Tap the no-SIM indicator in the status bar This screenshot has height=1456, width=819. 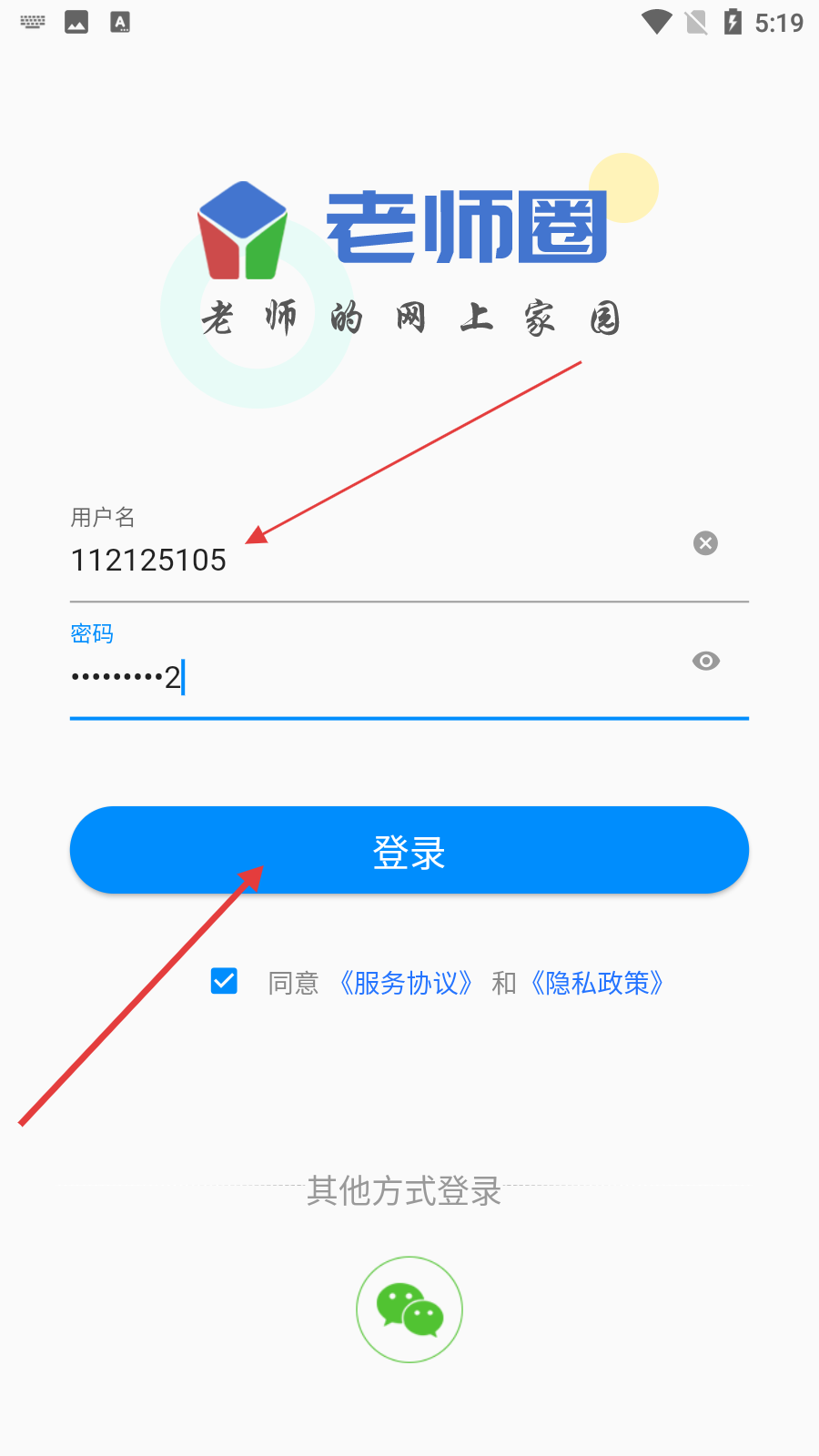click(x=694, y=22)
